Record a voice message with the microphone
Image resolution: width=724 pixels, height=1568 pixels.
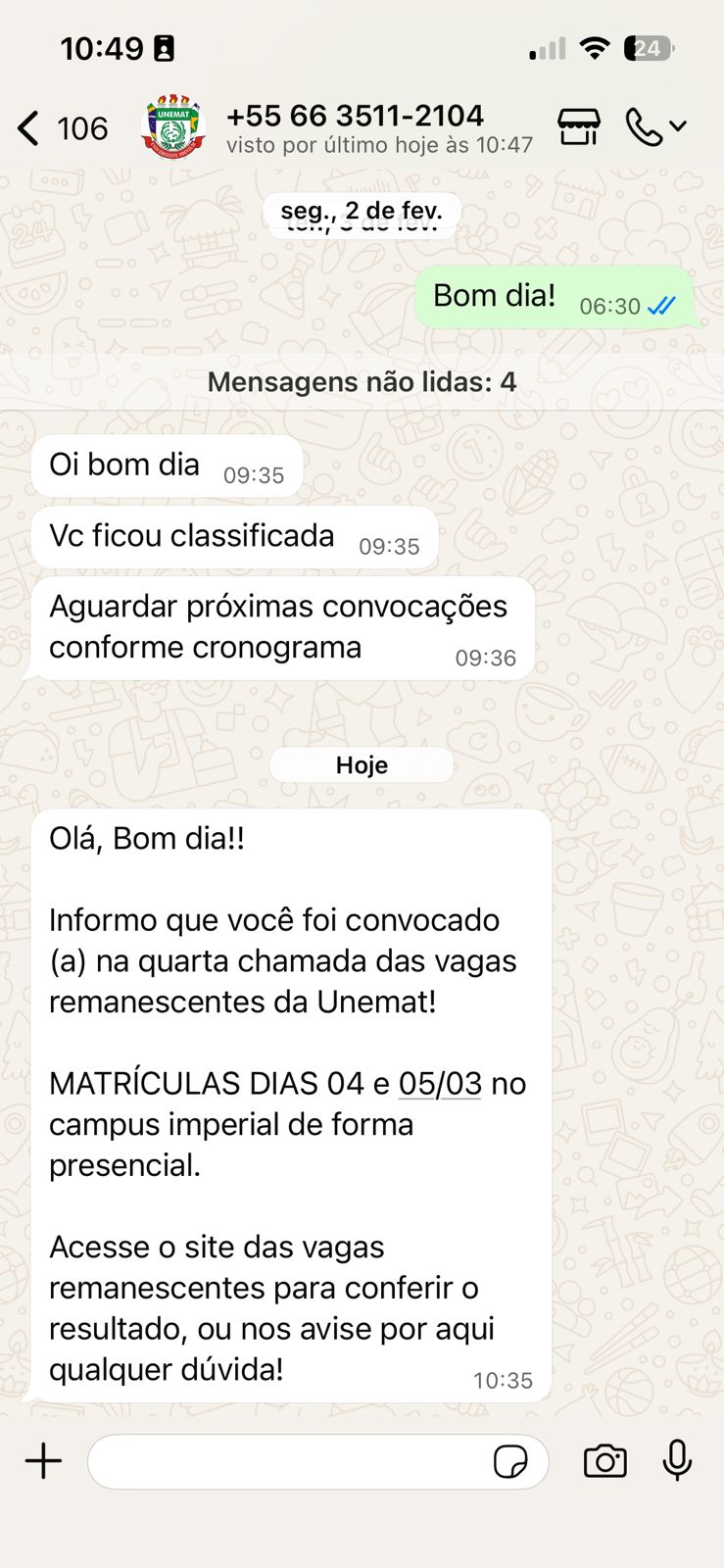[x=677, y=1461]
